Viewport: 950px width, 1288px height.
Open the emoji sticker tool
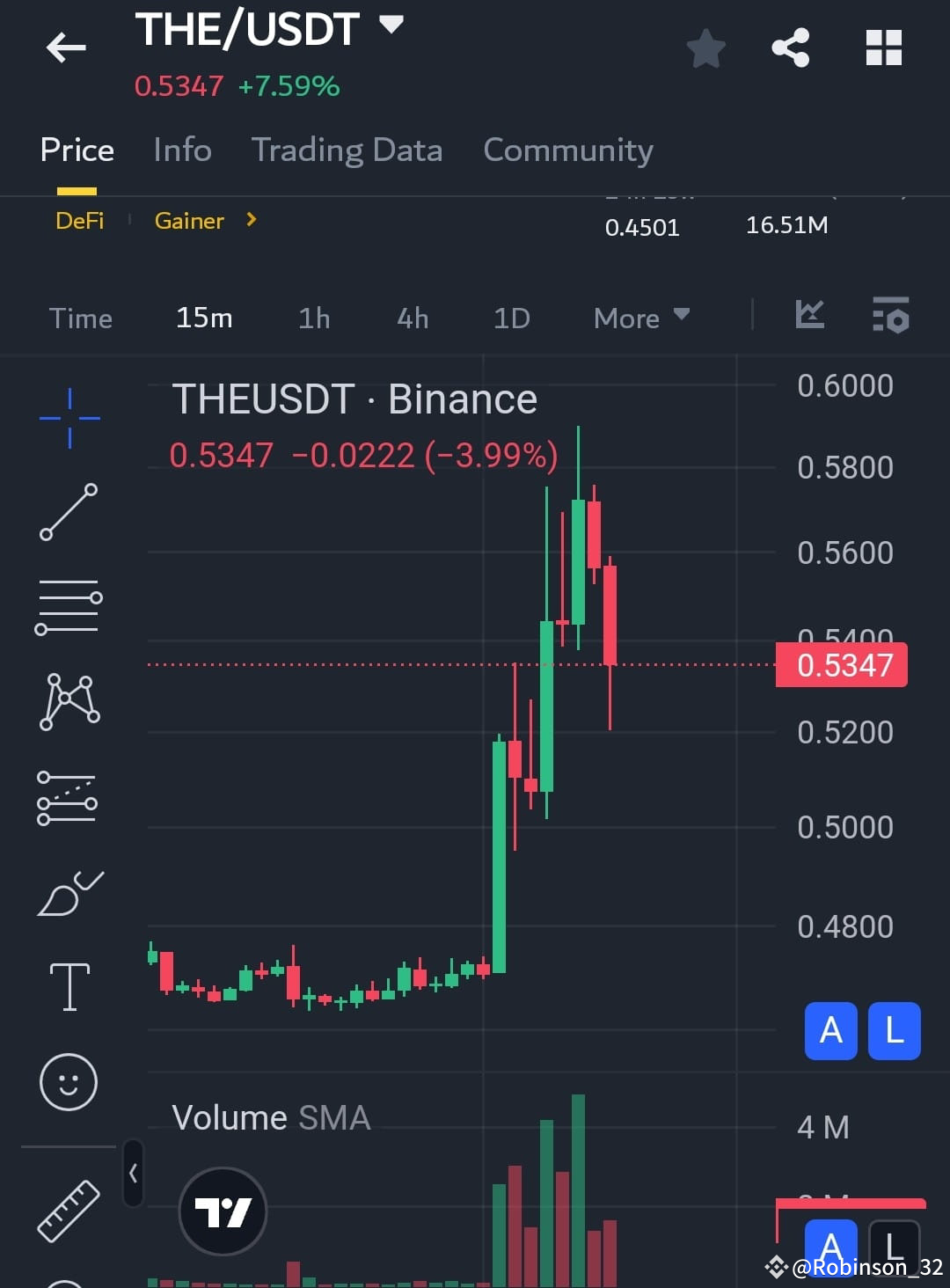point(69,1082)
